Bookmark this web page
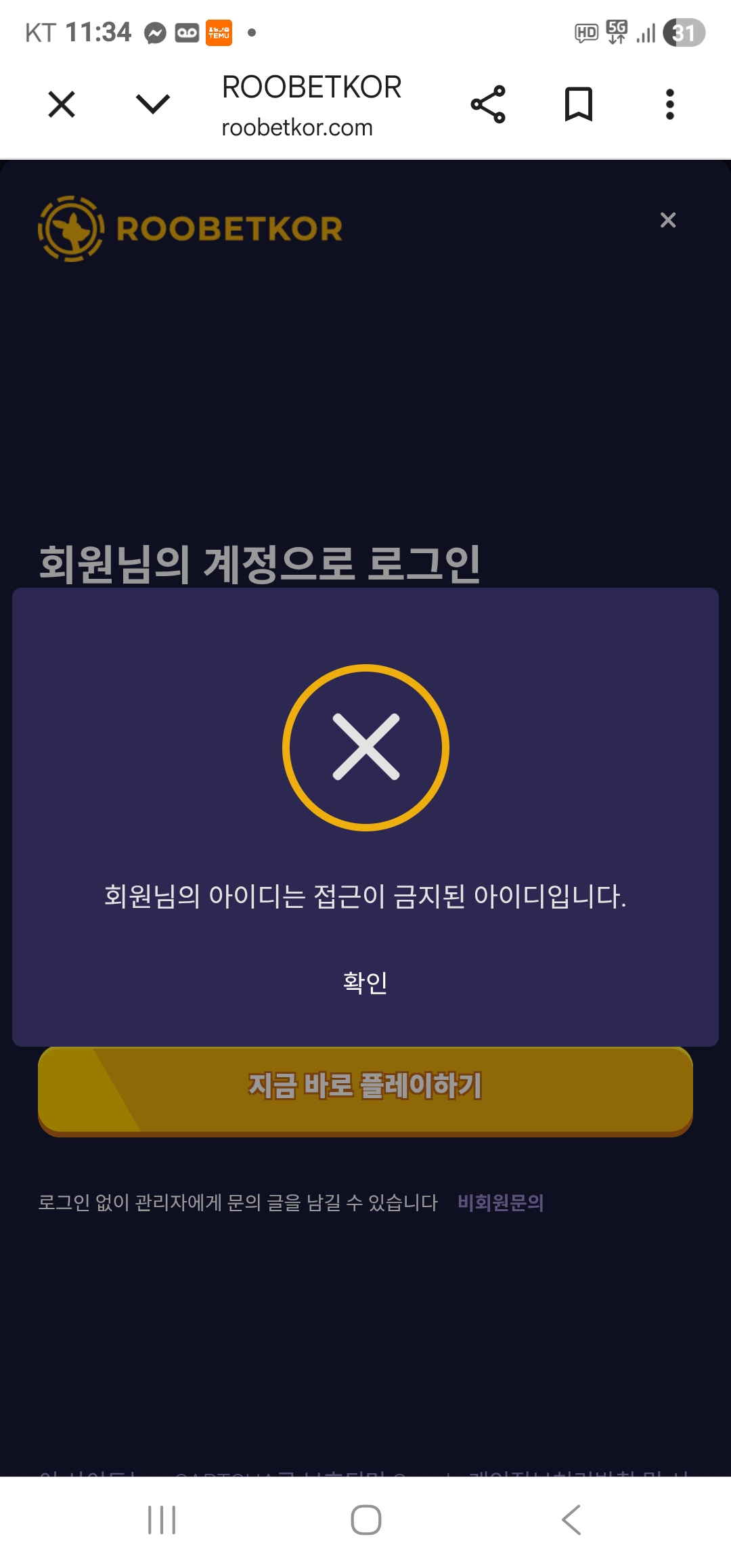The width and height of the screenshot is (731, 1568). point(579,104)
